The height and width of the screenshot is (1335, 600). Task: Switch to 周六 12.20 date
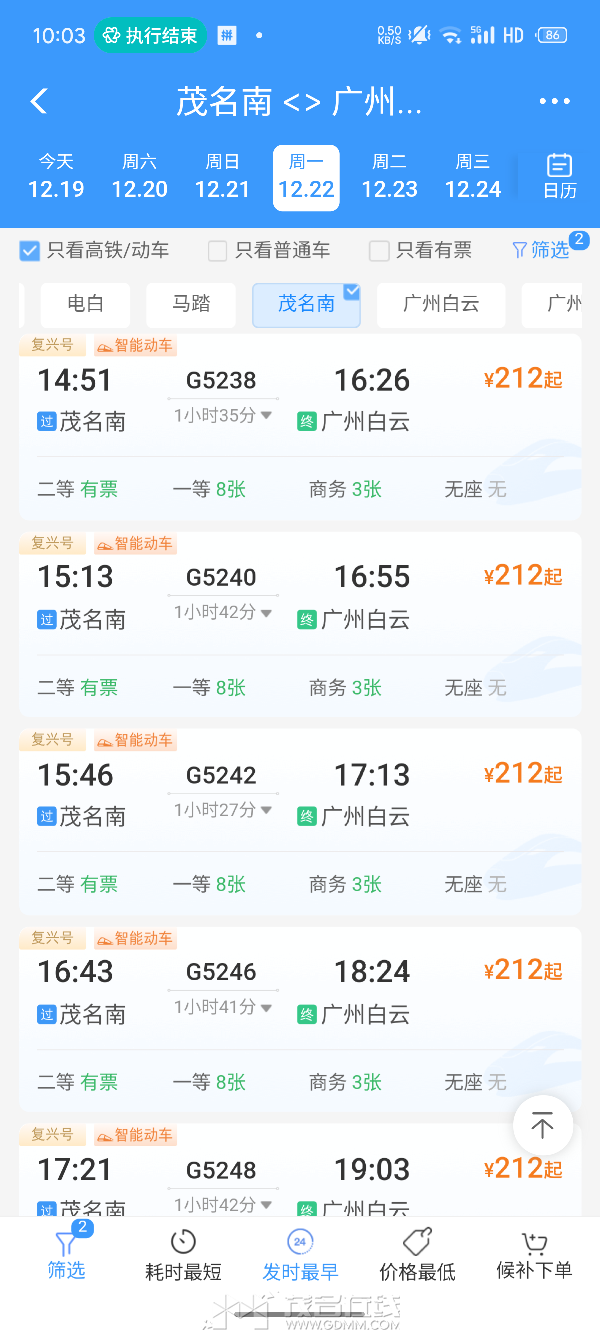point(139,177)
